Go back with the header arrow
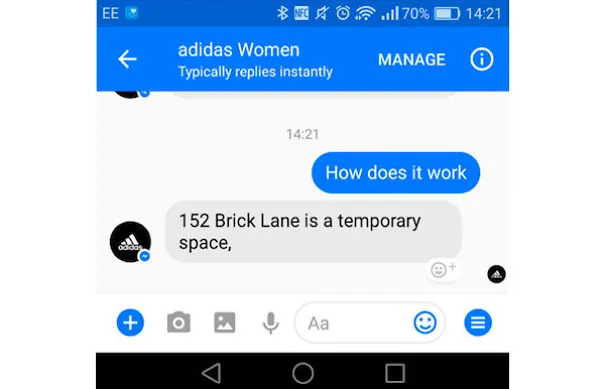This screenshot has height=389, width=605. point(127,59)
